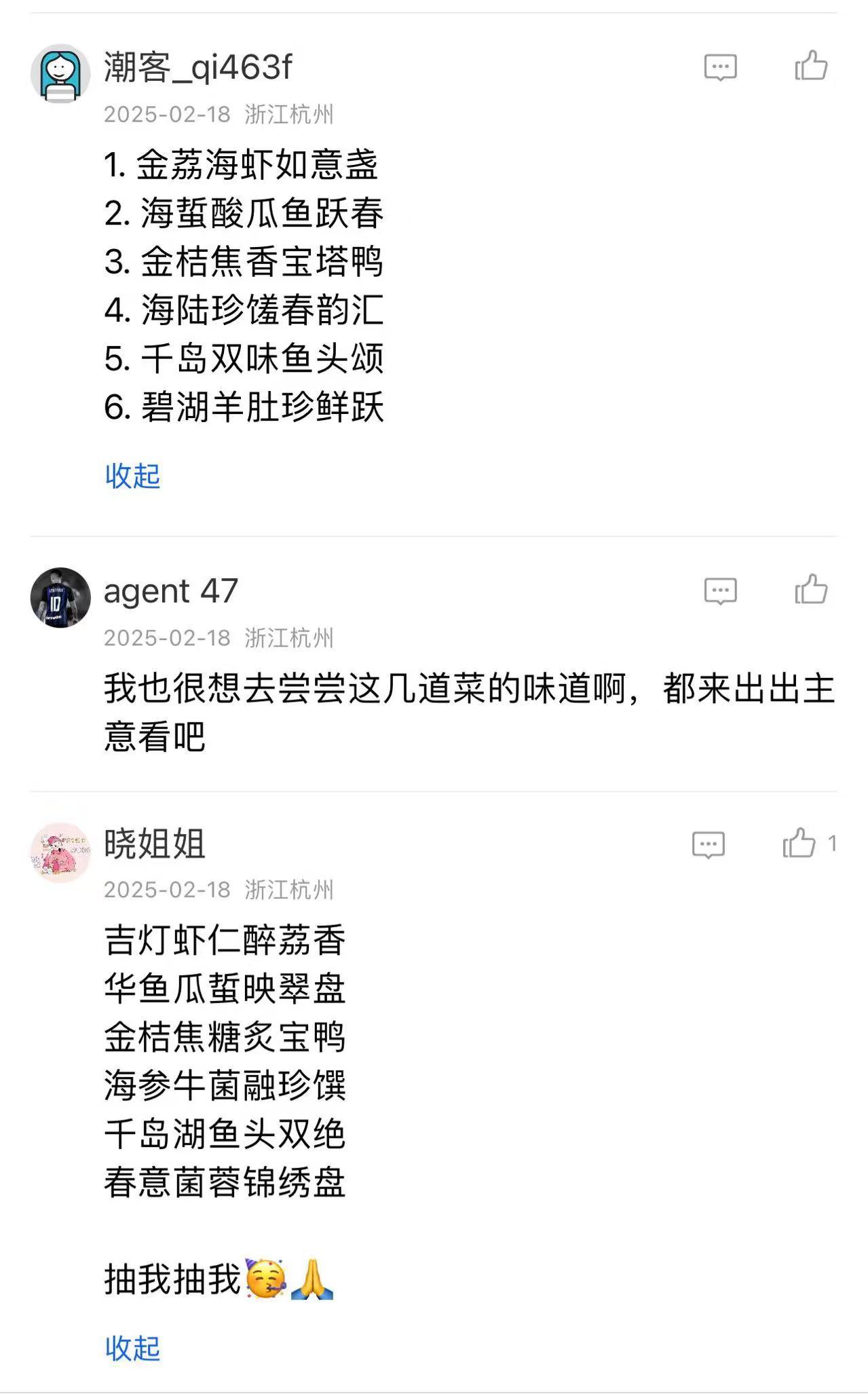868x1394 pixels.
Task: Collapse 晓姐姐's comment with 收起
Action: (132, 1348)
